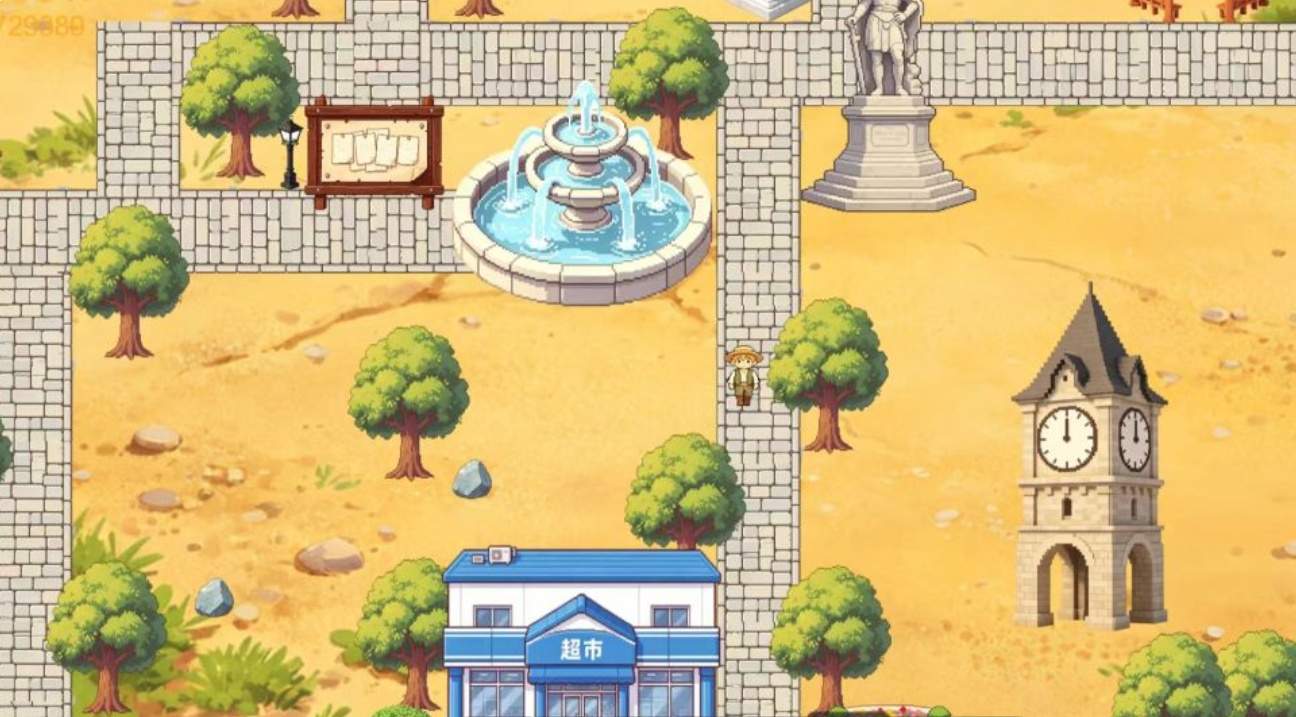The image size is (1296, 717).
Task: Select the stone statue monument
Action: 887,105
